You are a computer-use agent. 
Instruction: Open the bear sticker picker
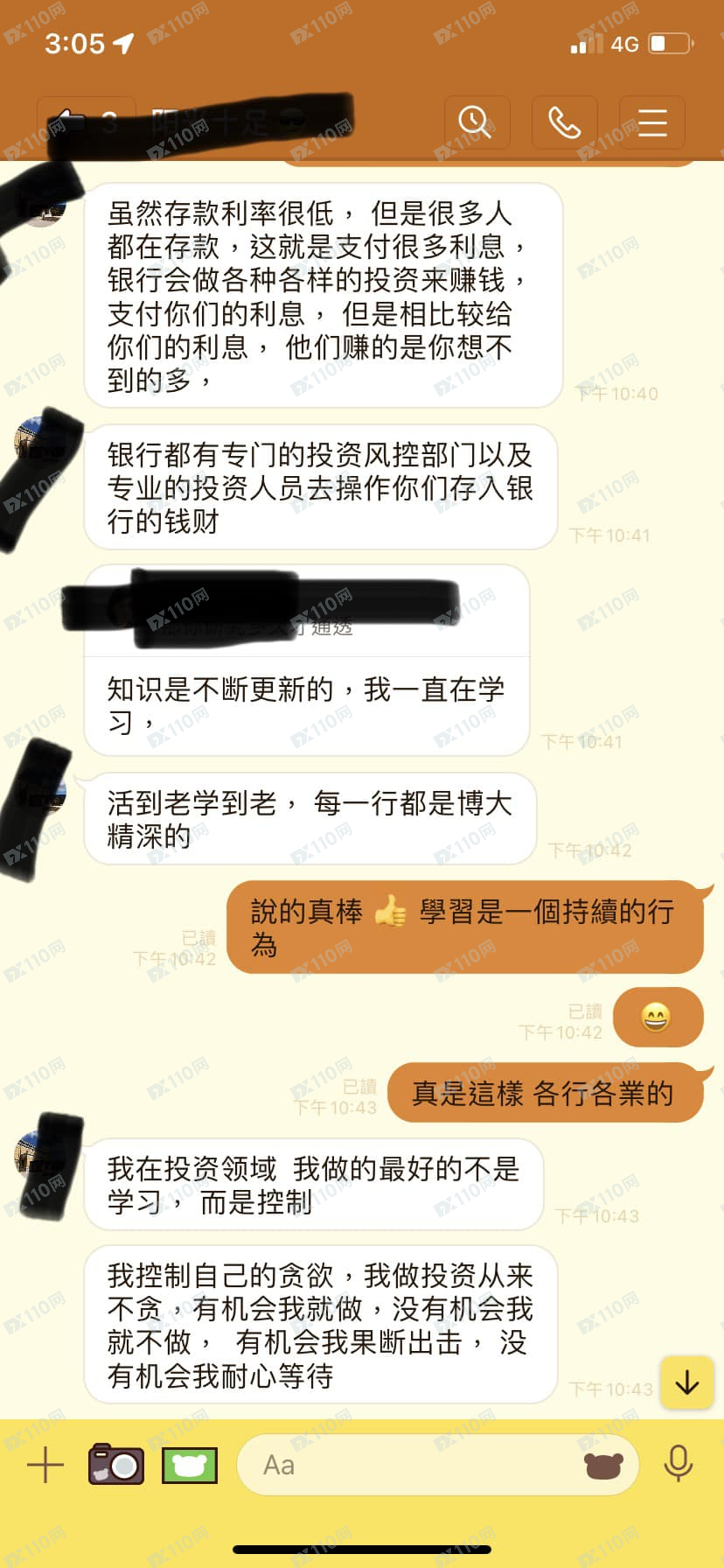click(x=603, y=1465)
